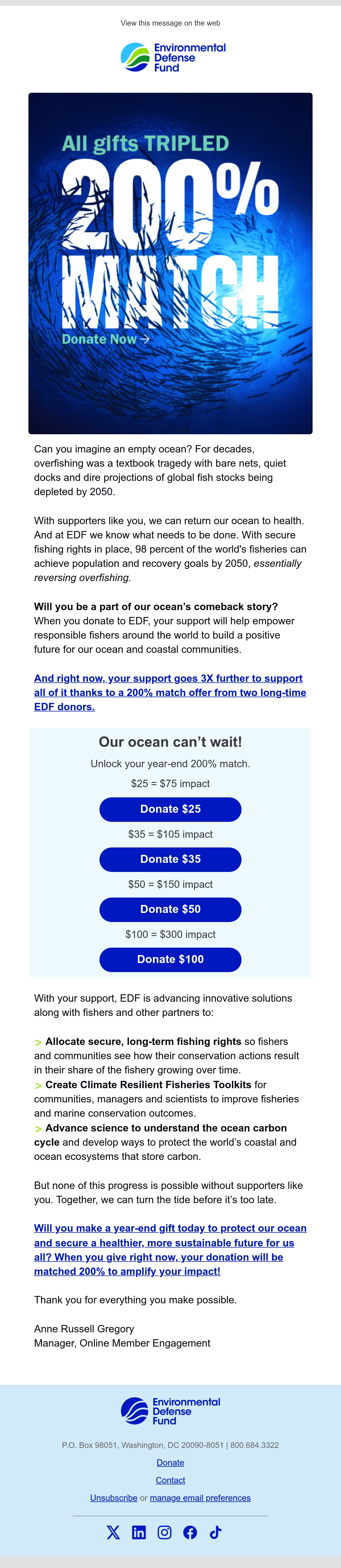Choose the Donate $35 button
Viewport: 341px width, 1568px height.
pos(170,859)
